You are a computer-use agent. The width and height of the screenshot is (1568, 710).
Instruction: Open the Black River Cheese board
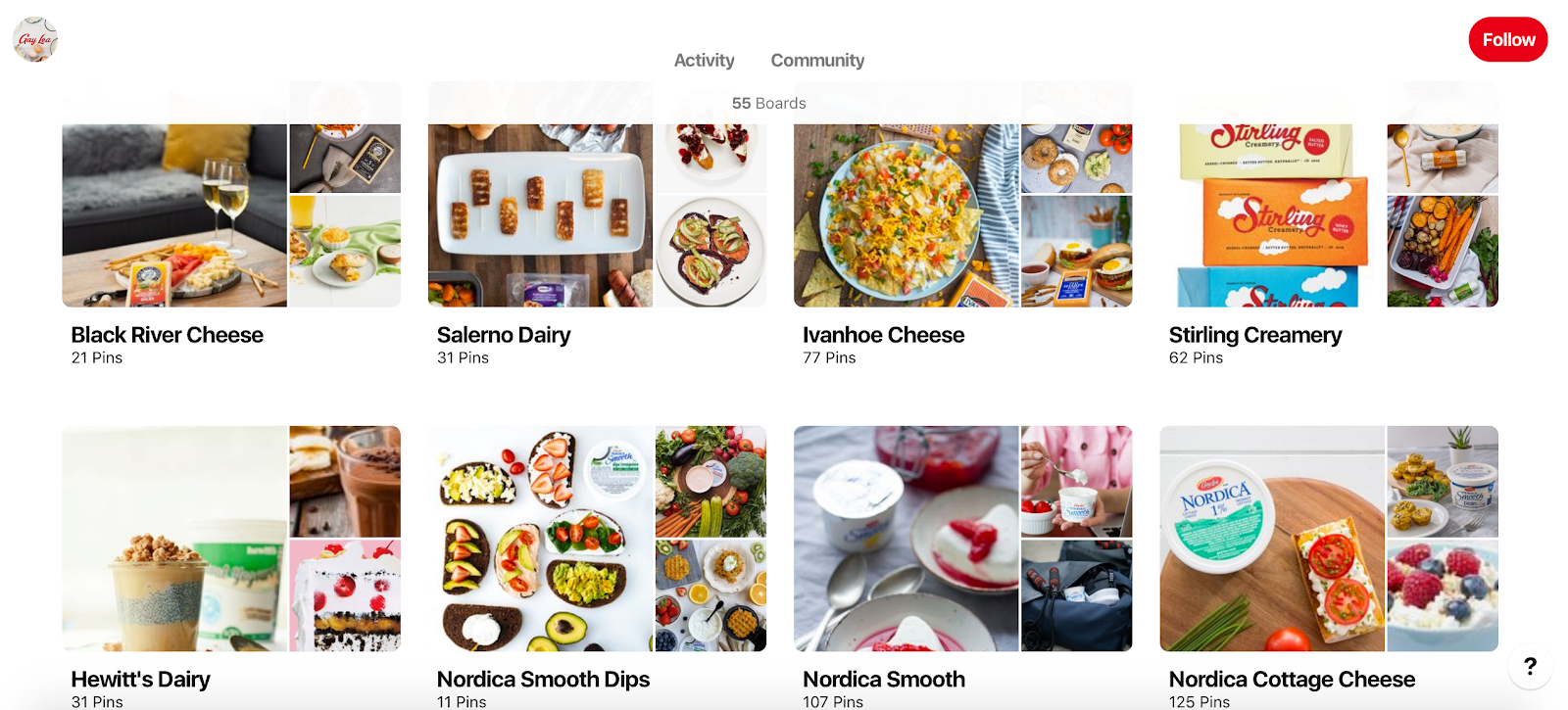pos(231,215)
